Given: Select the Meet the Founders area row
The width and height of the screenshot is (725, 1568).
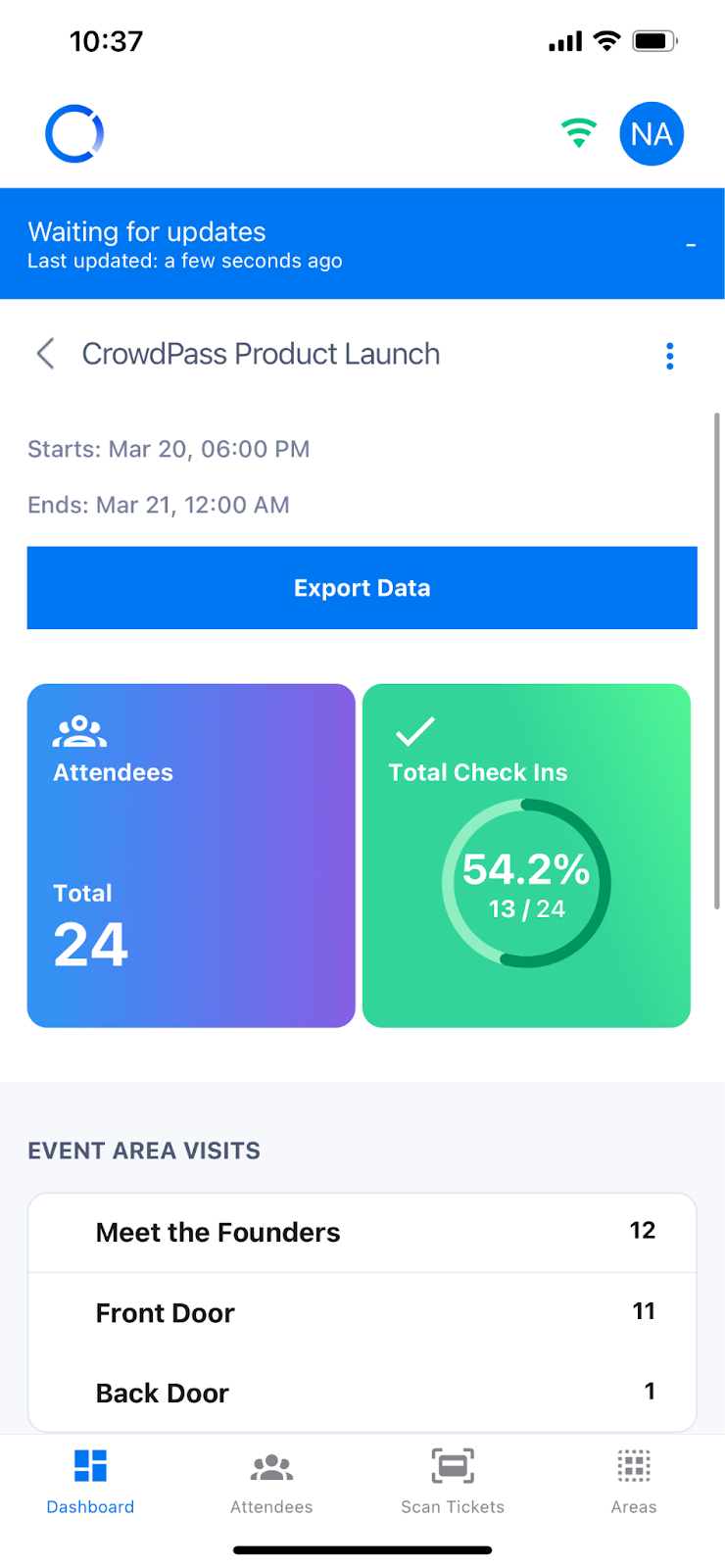Looking at the screenshot, I should pos(362,1232).
